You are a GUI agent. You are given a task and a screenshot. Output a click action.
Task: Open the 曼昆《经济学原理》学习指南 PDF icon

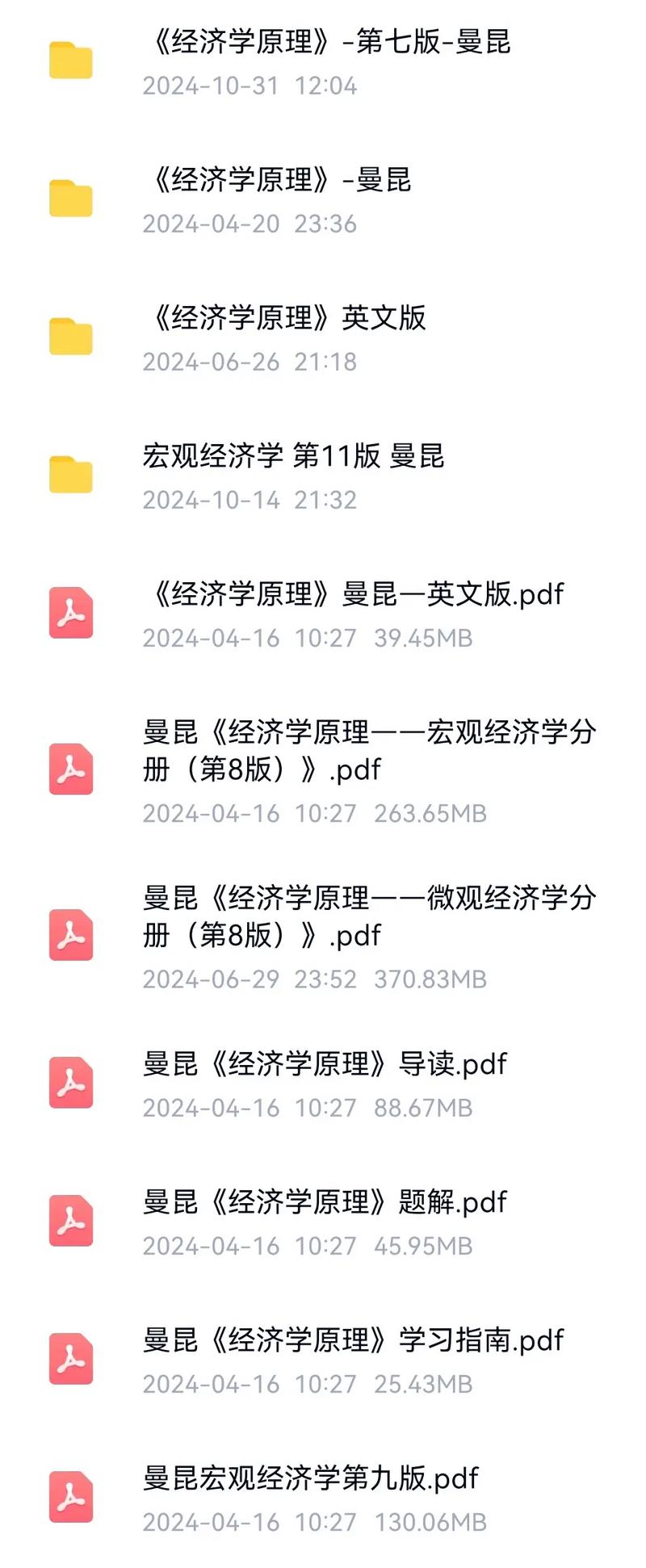point(71,1358)
